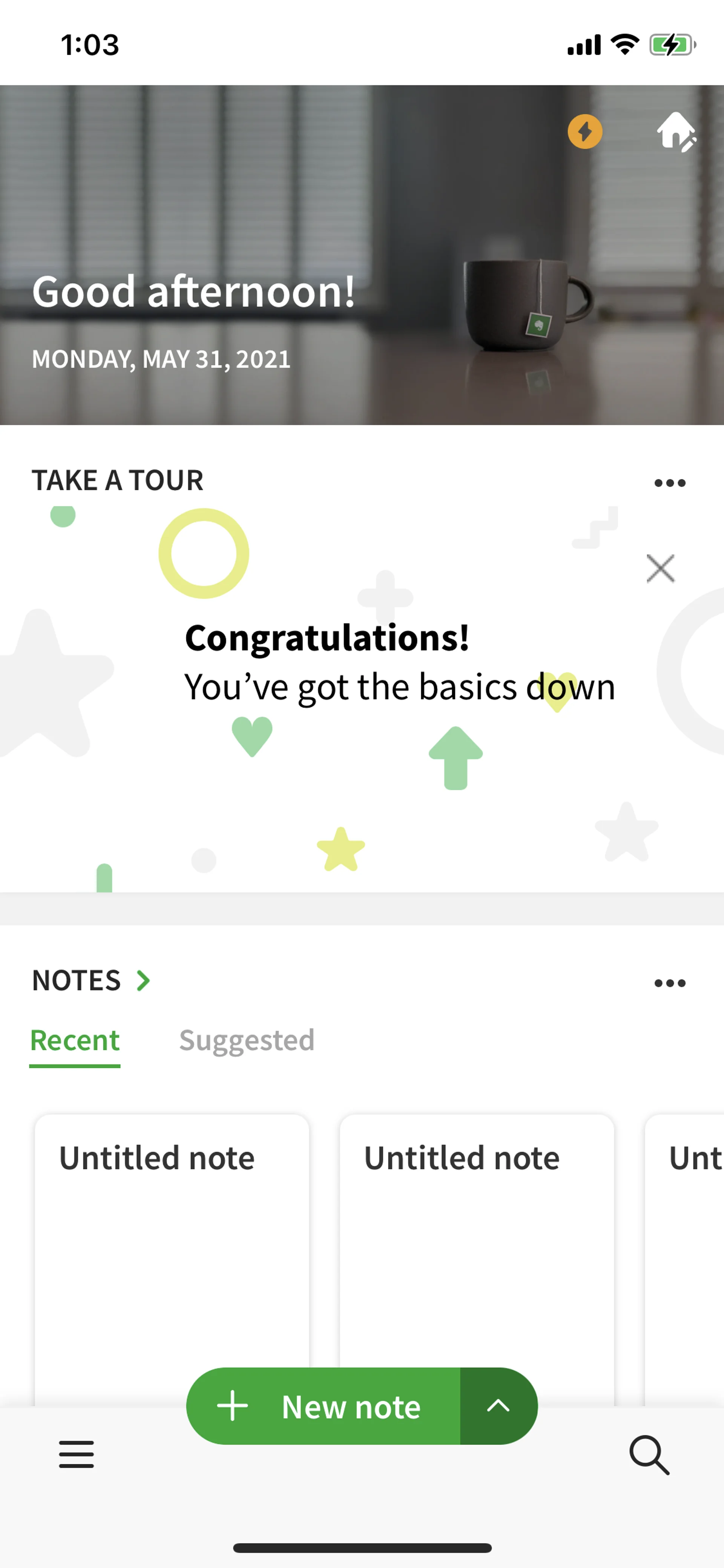Switch to the Suggested tab

click(x=246, y=1040)
